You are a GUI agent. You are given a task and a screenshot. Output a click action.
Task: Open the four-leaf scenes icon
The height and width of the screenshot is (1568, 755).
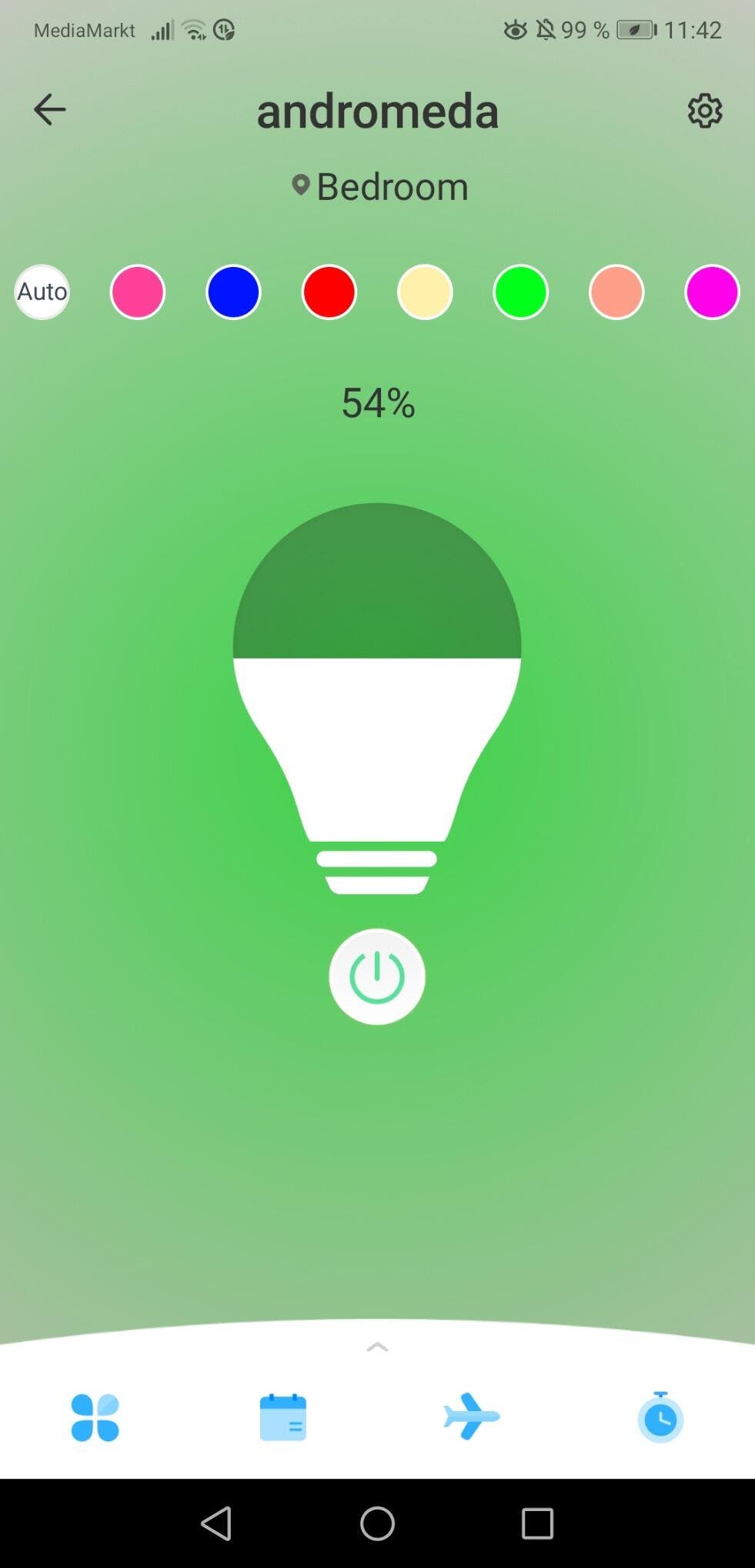(x=95, y=1417)
